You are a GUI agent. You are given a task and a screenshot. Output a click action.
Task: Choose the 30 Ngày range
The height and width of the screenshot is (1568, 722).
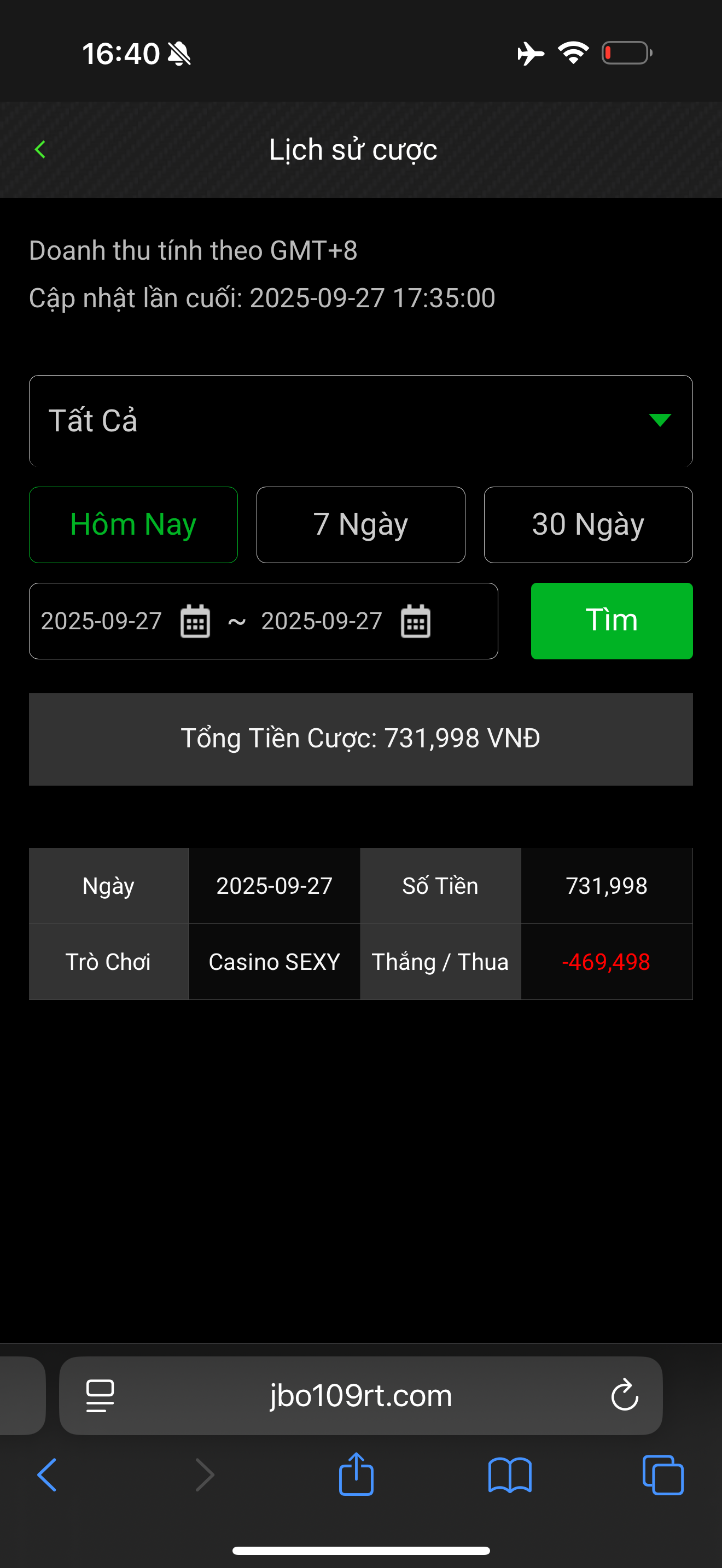coord(587,525)
